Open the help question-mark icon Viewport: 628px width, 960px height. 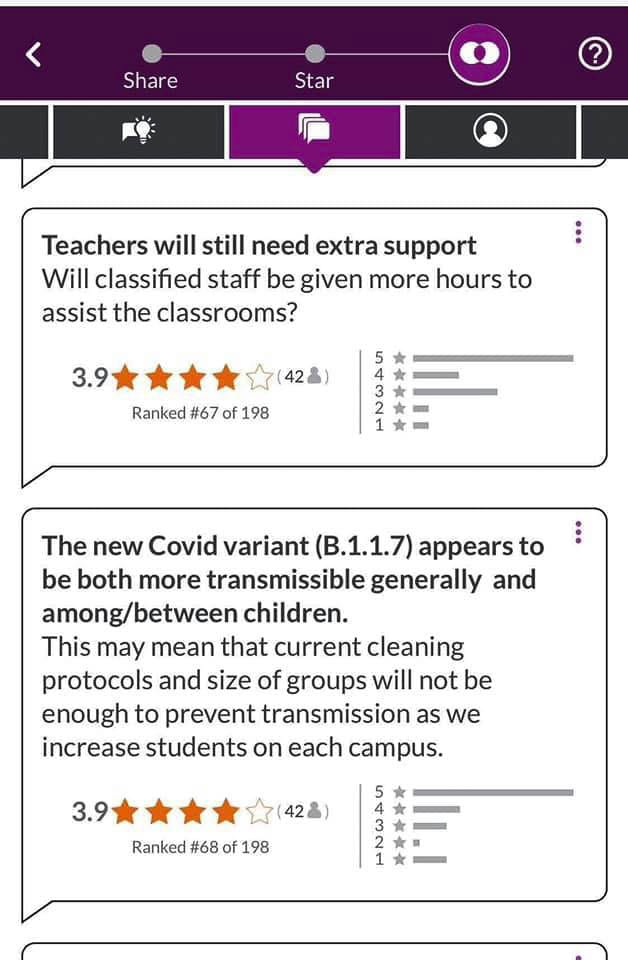pyautogui.click(x=595, y=55)
